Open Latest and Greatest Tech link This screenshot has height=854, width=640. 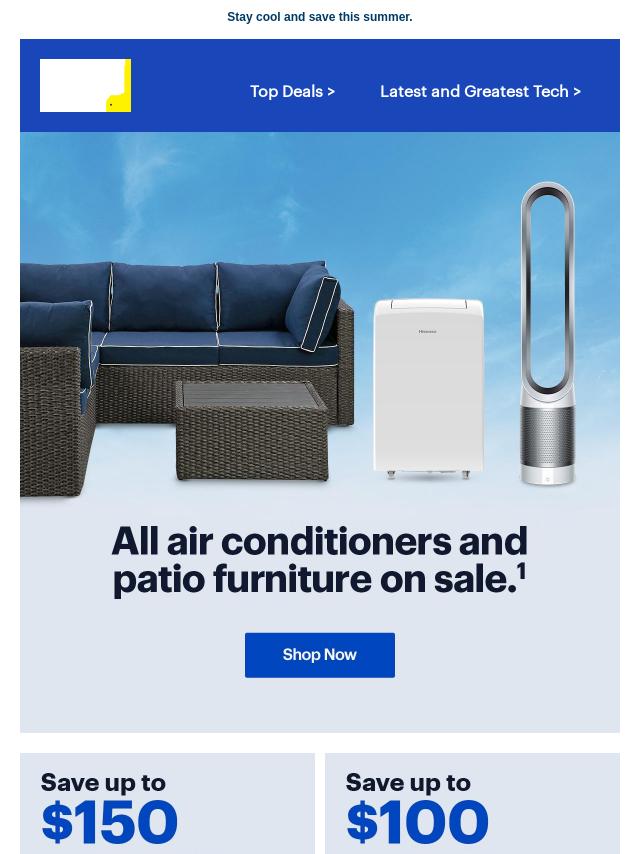tap(480, 91)
